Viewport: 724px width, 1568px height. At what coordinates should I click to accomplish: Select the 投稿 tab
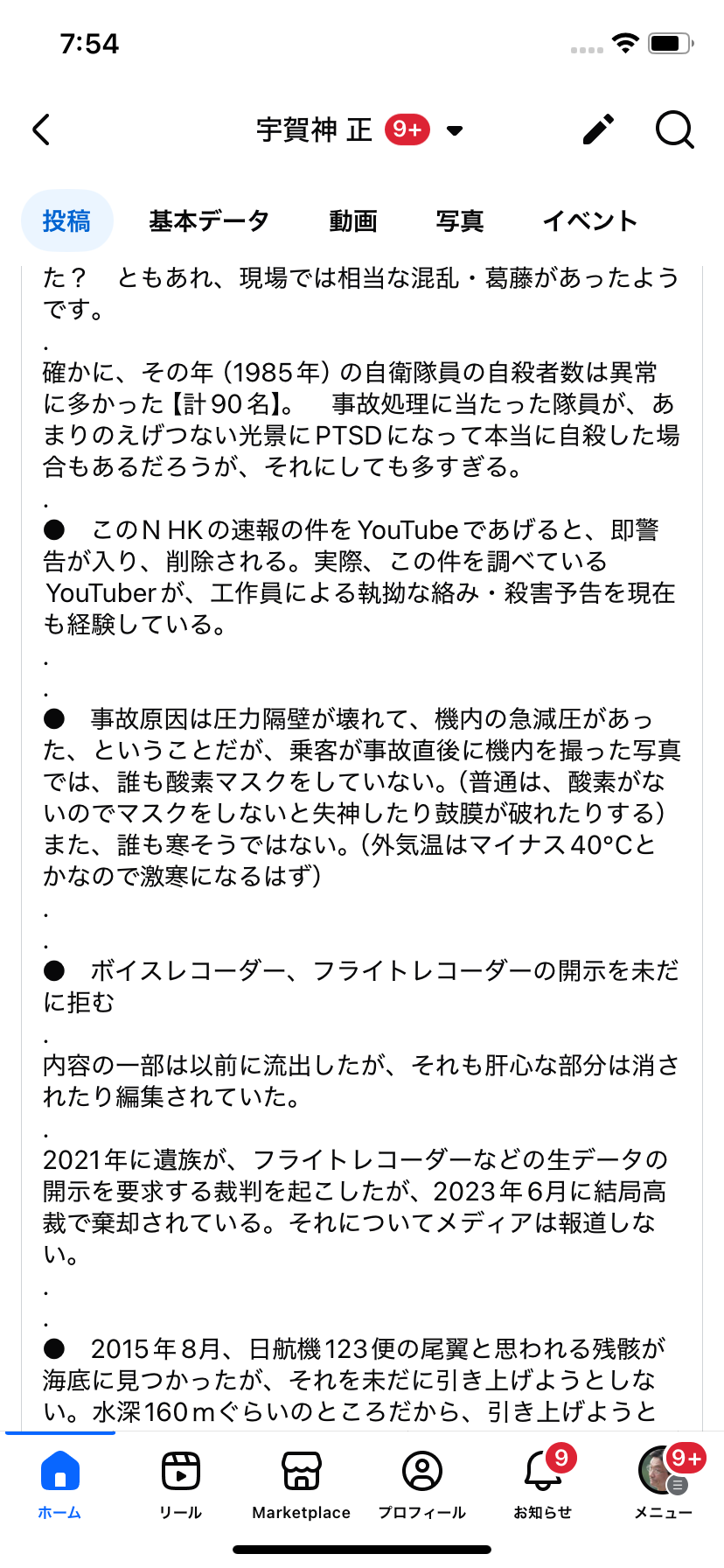click(x=66, y=221)
